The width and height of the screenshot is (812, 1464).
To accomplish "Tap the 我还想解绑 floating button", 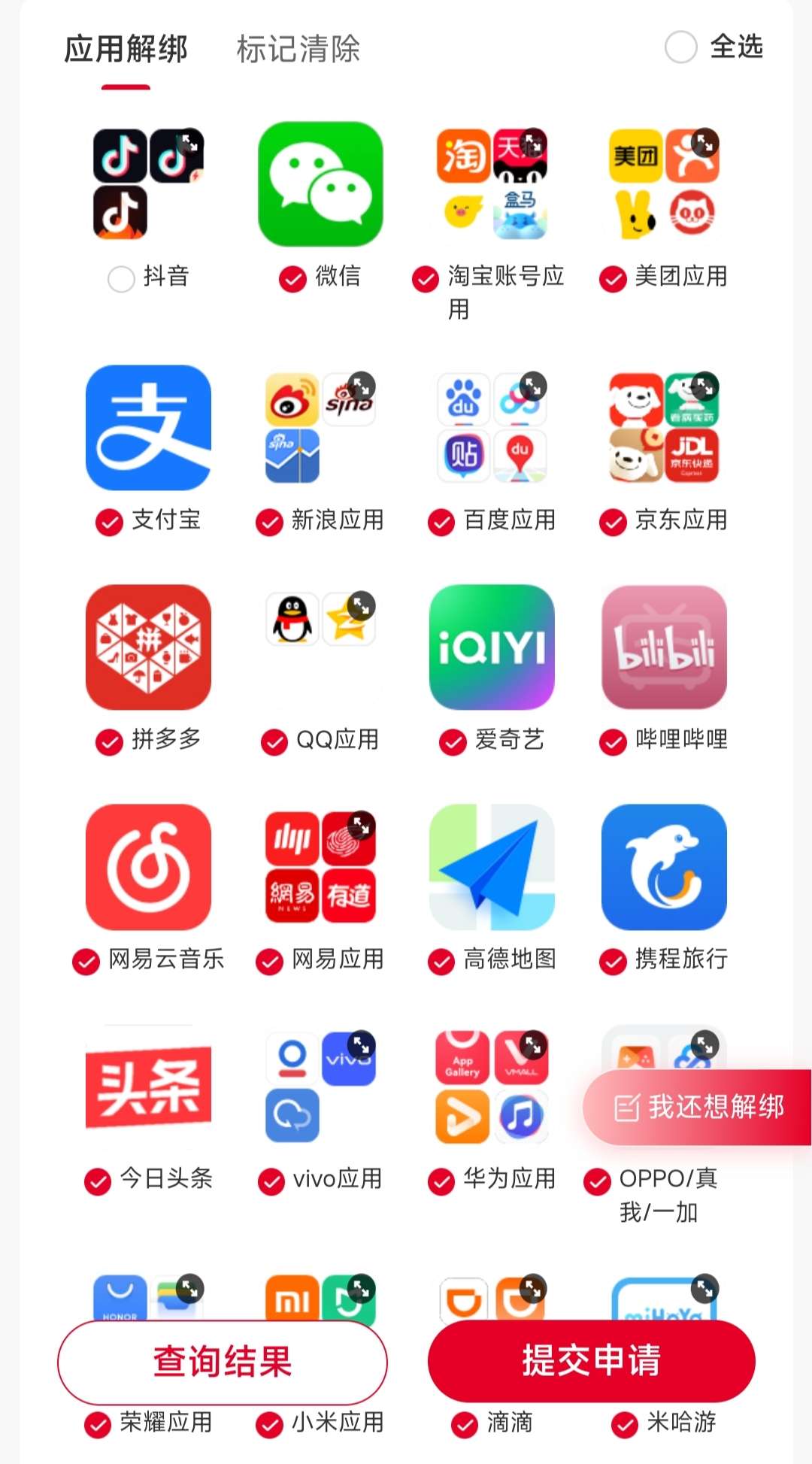I will click(x=698, y=1108).
